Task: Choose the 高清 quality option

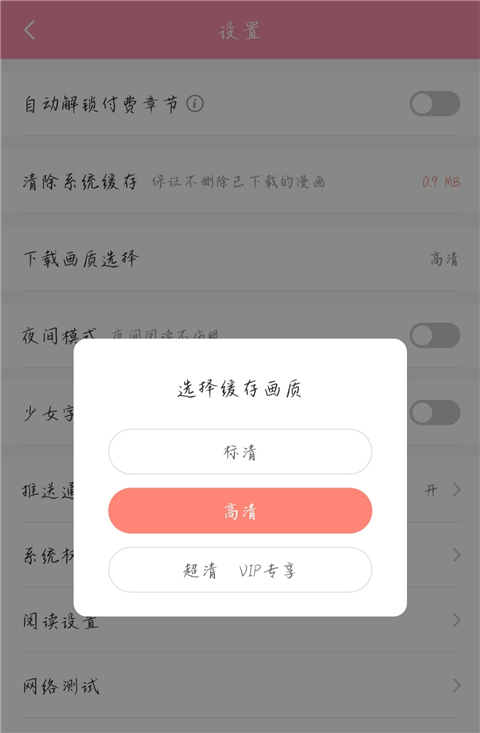Action: [x=240, y=510]
